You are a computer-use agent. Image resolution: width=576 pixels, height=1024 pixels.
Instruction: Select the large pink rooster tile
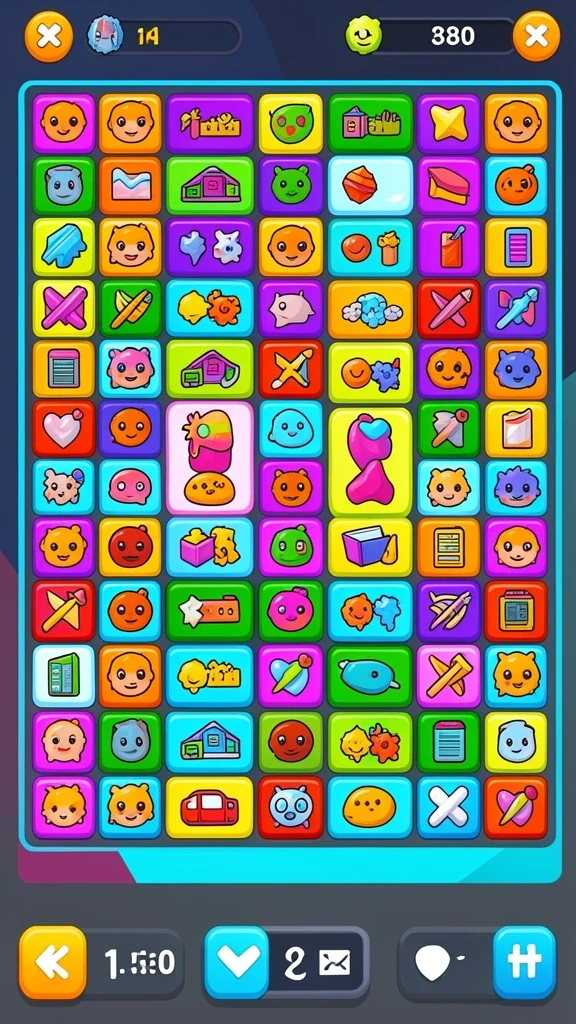pyautogui.click(x=209, y=458)
